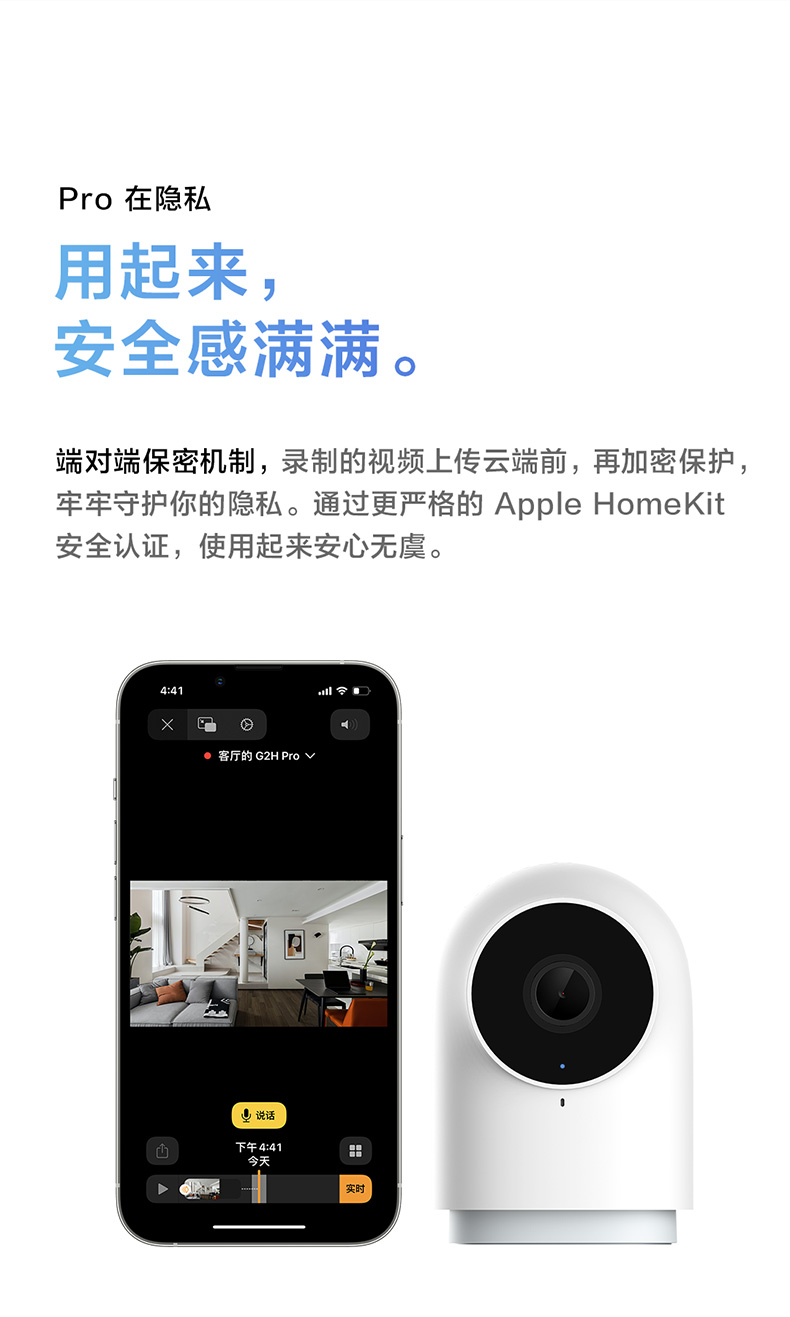Open the grid view icon
The width and height of the screenshot is (790, 1317).
(x=355, y=1150)
